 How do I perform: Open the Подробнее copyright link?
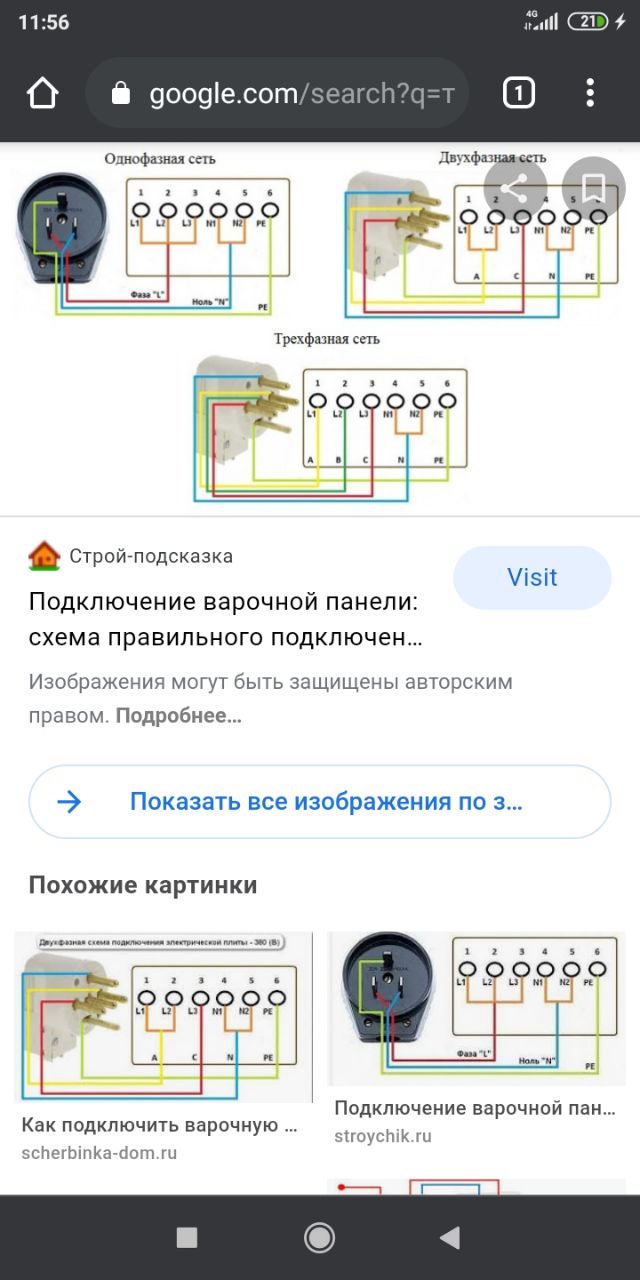click(179, 716)
